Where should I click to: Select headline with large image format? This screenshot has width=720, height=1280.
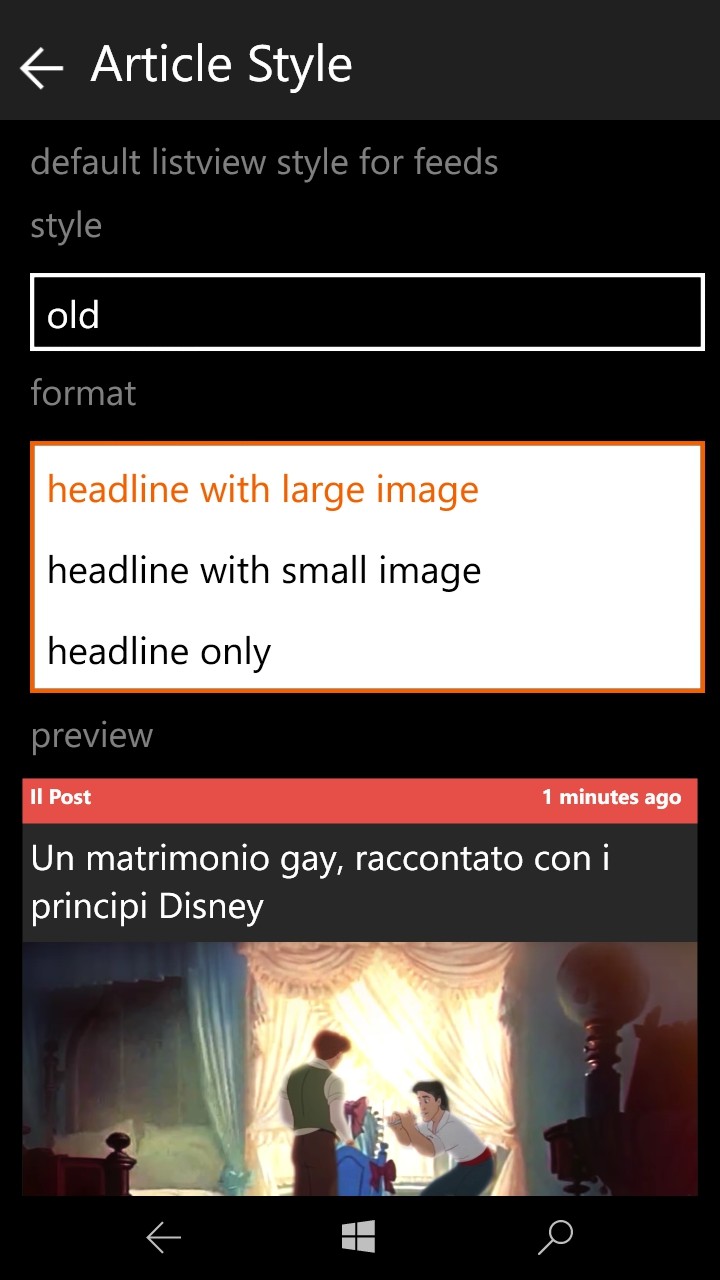(263, 490)
